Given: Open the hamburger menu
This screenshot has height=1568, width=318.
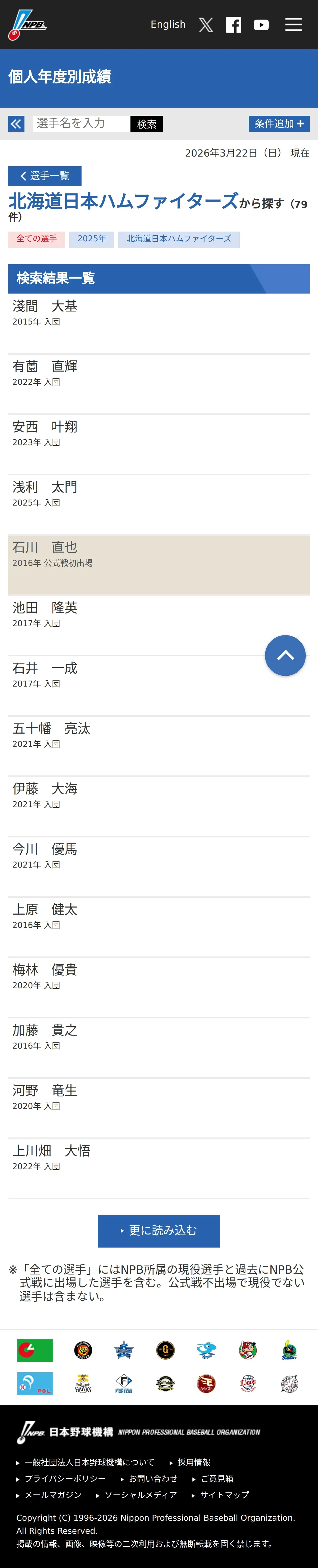Looking at the screenshot, I should pyautogui.click(x=293, y=24).
